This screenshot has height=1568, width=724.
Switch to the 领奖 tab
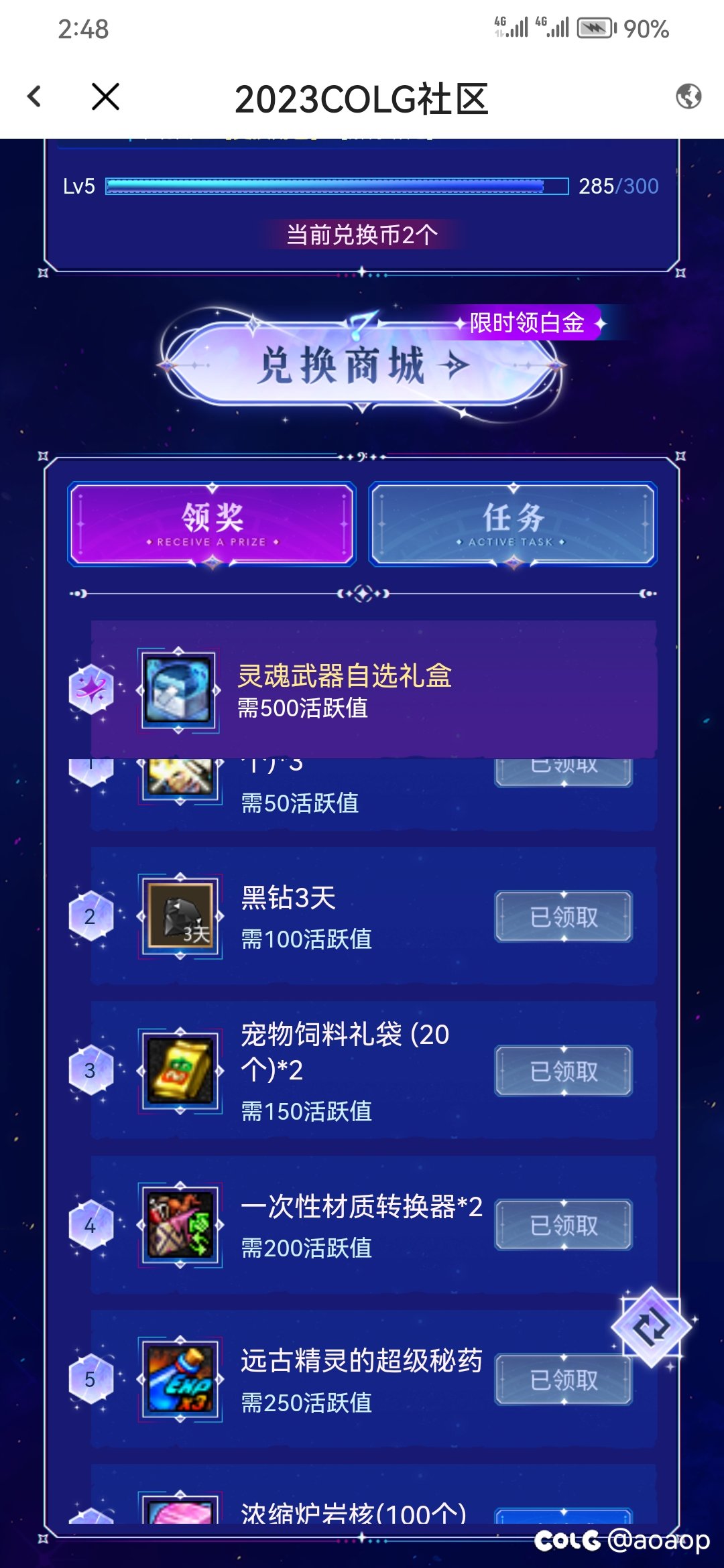coord(212,524)
